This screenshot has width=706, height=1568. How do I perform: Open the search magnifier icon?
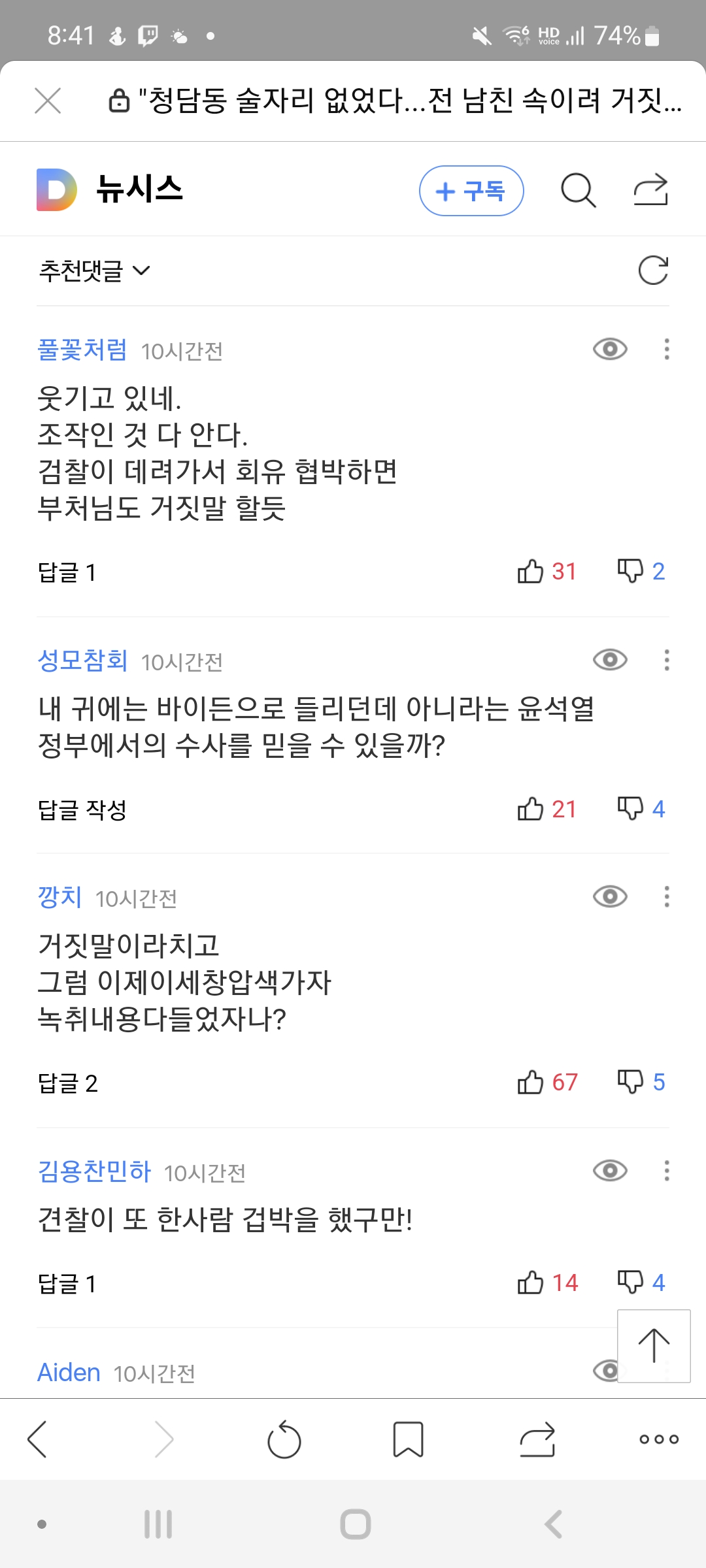click(578, 191)
